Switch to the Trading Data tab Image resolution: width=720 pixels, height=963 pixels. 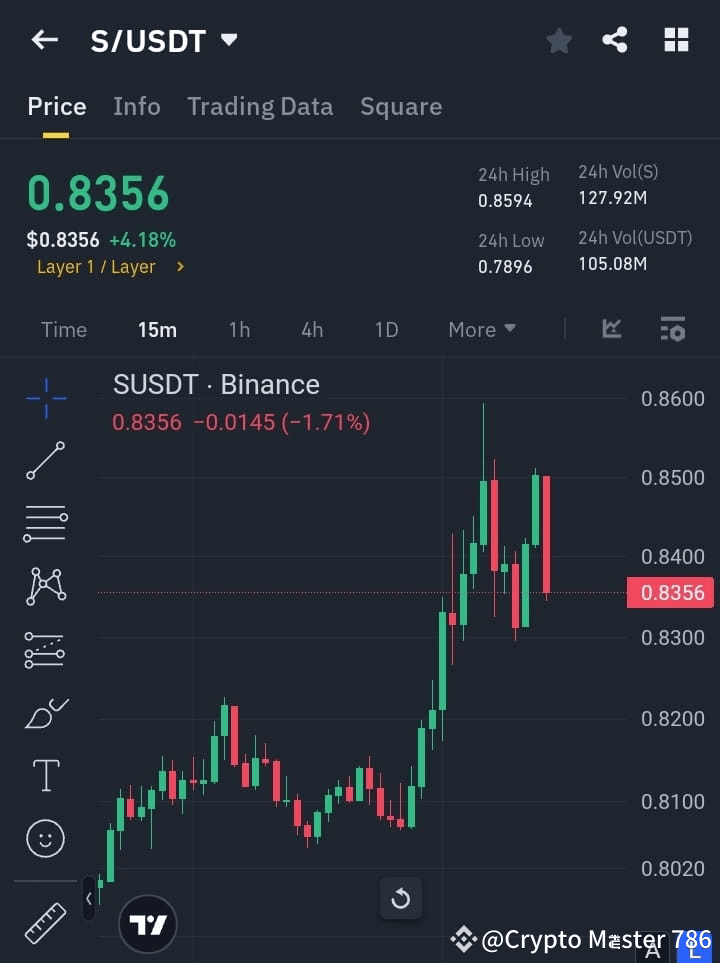(260, 106)
